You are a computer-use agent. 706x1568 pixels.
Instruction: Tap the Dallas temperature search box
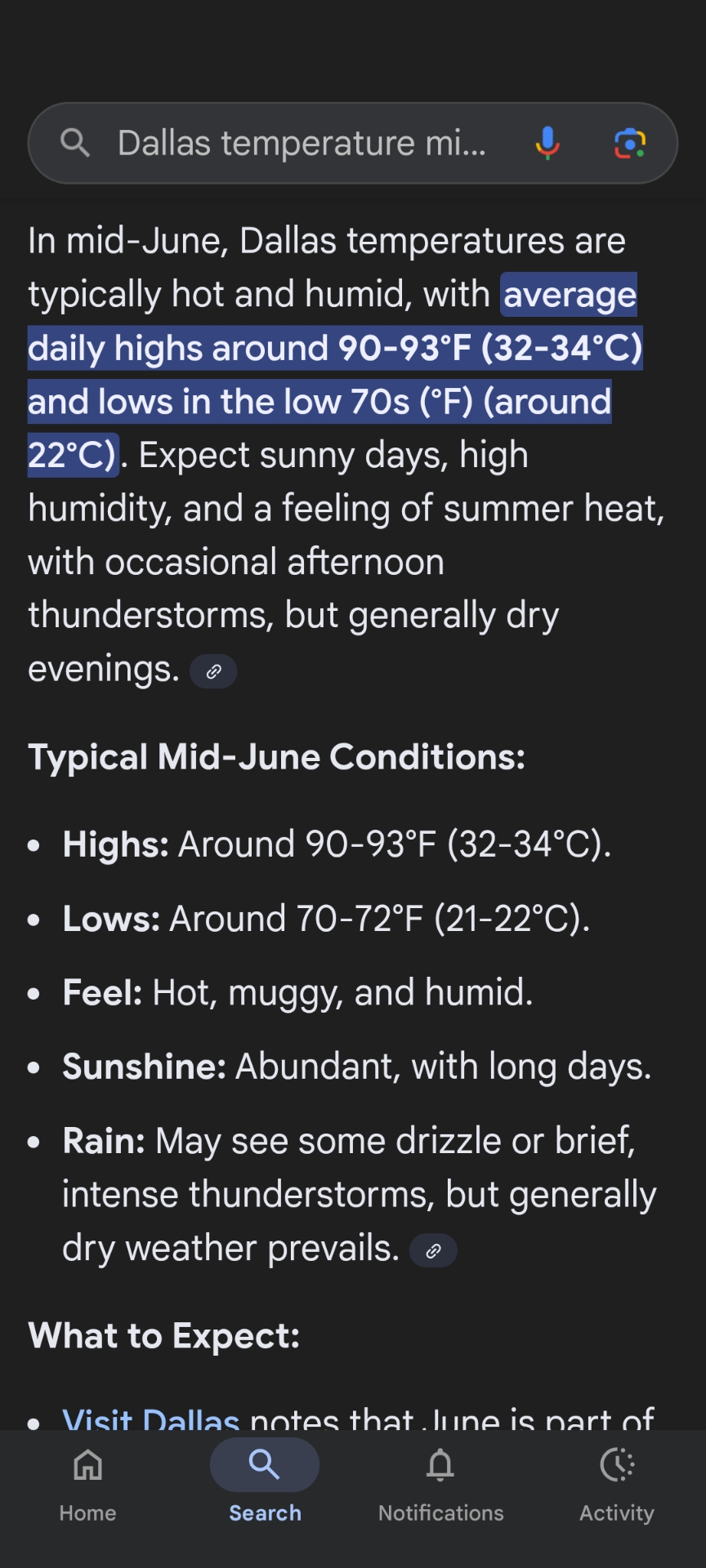coord(302,144)
